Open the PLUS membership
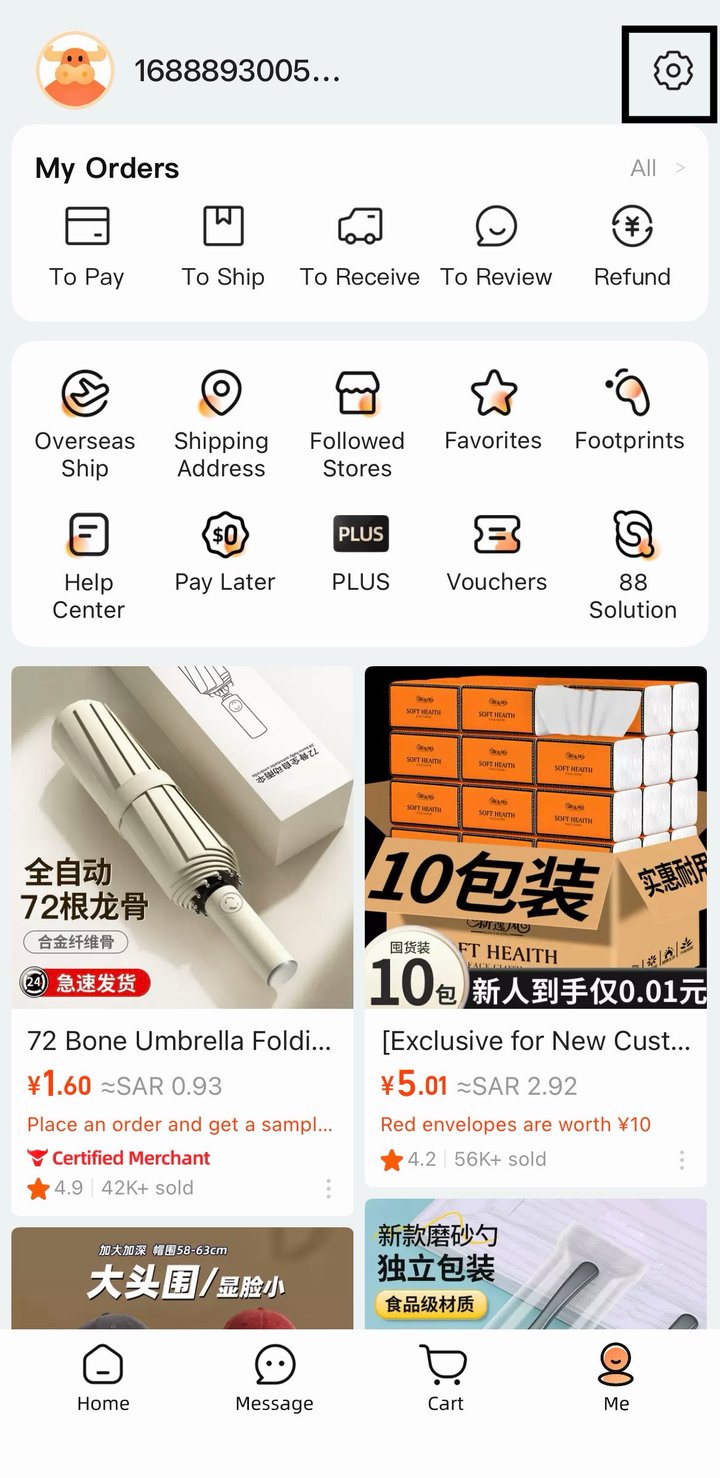Image resolution: width=720 pixels, height=1478 pixels. (361, 552)
